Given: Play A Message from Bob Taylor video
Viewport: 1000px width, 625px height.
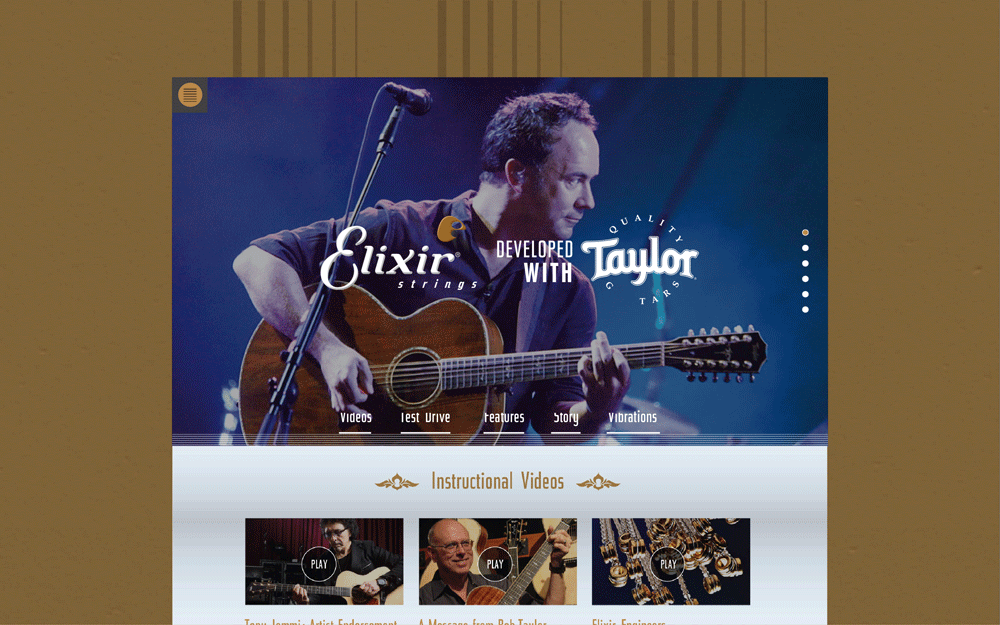Looking at the screenshot, I should [x=495, y=564].
